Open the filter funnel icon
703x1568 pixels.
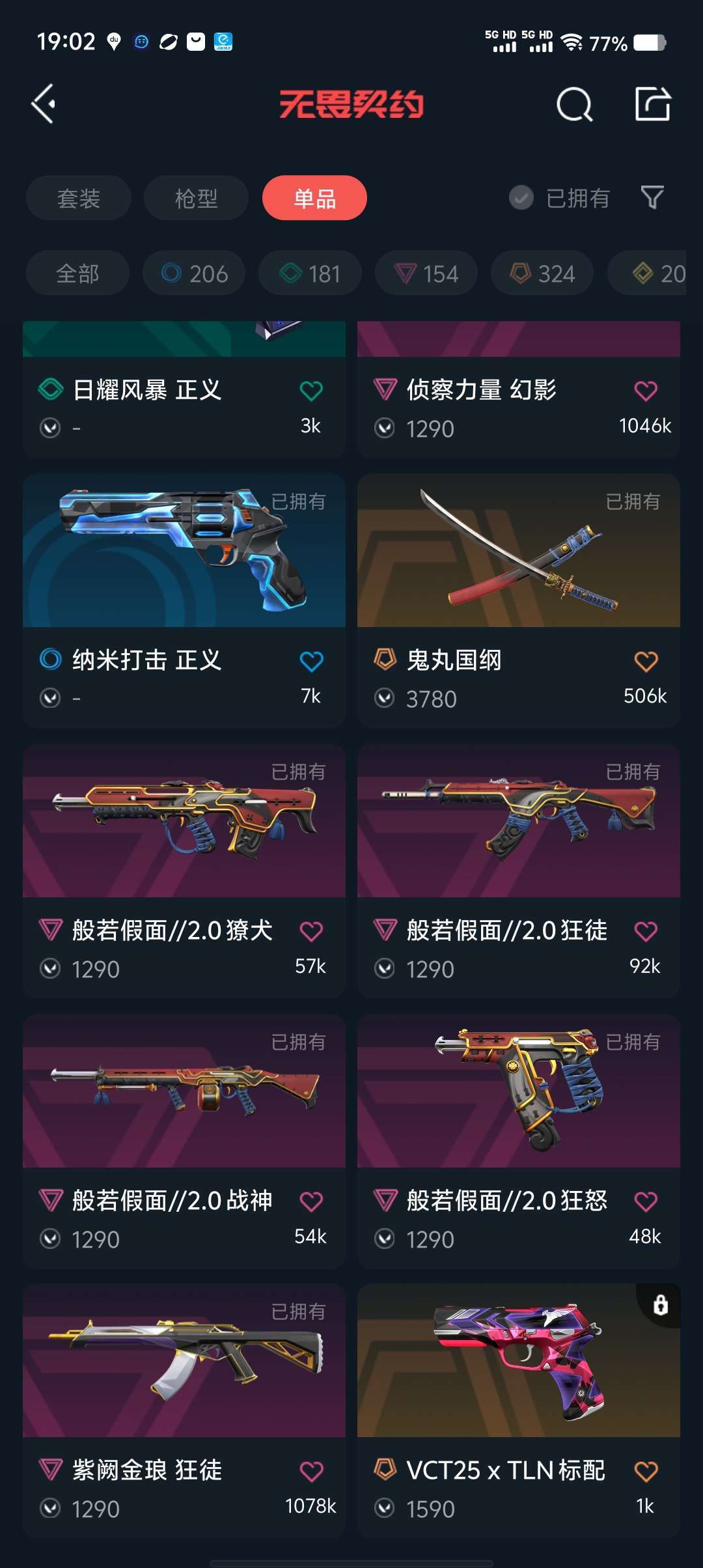[652, 197]
